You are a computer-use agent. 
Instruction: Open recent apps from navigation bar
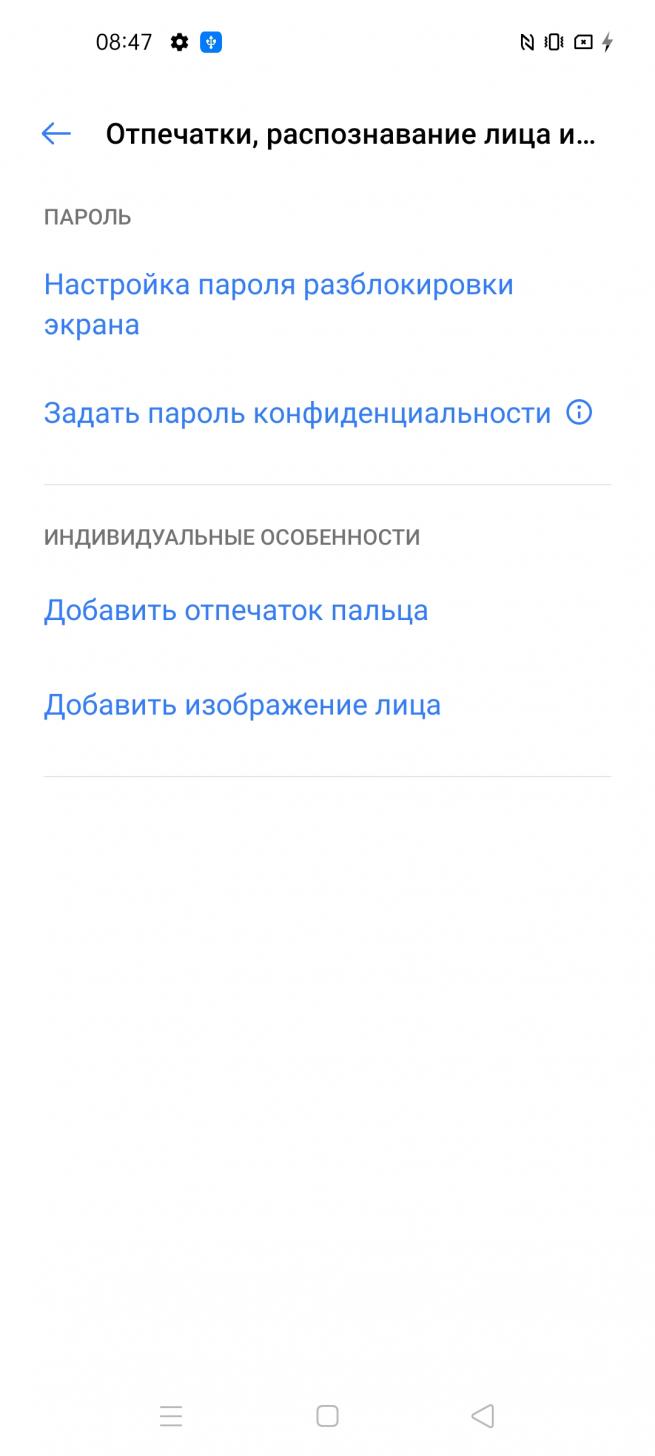tap(171, 1416)
